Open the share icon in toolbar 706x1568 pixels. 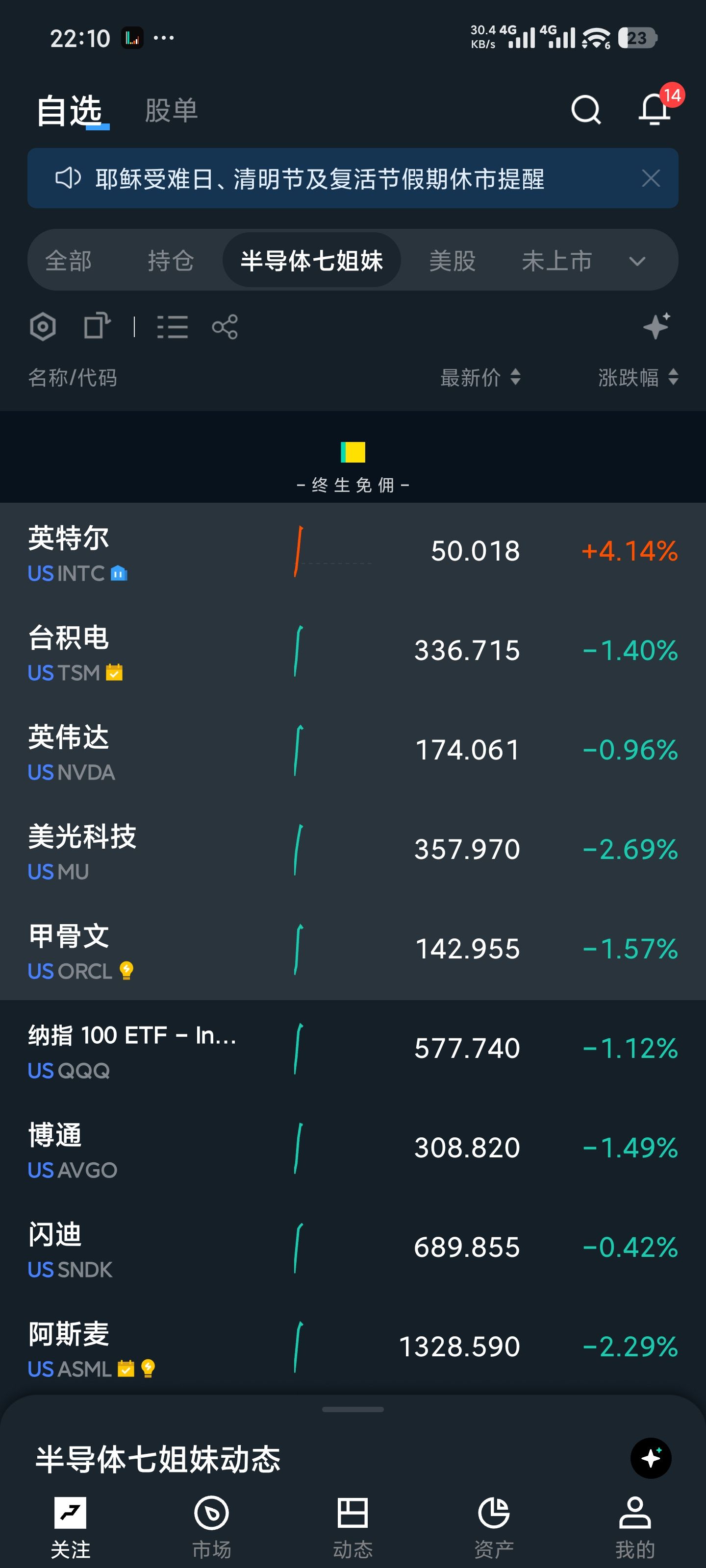coord(225,327)
